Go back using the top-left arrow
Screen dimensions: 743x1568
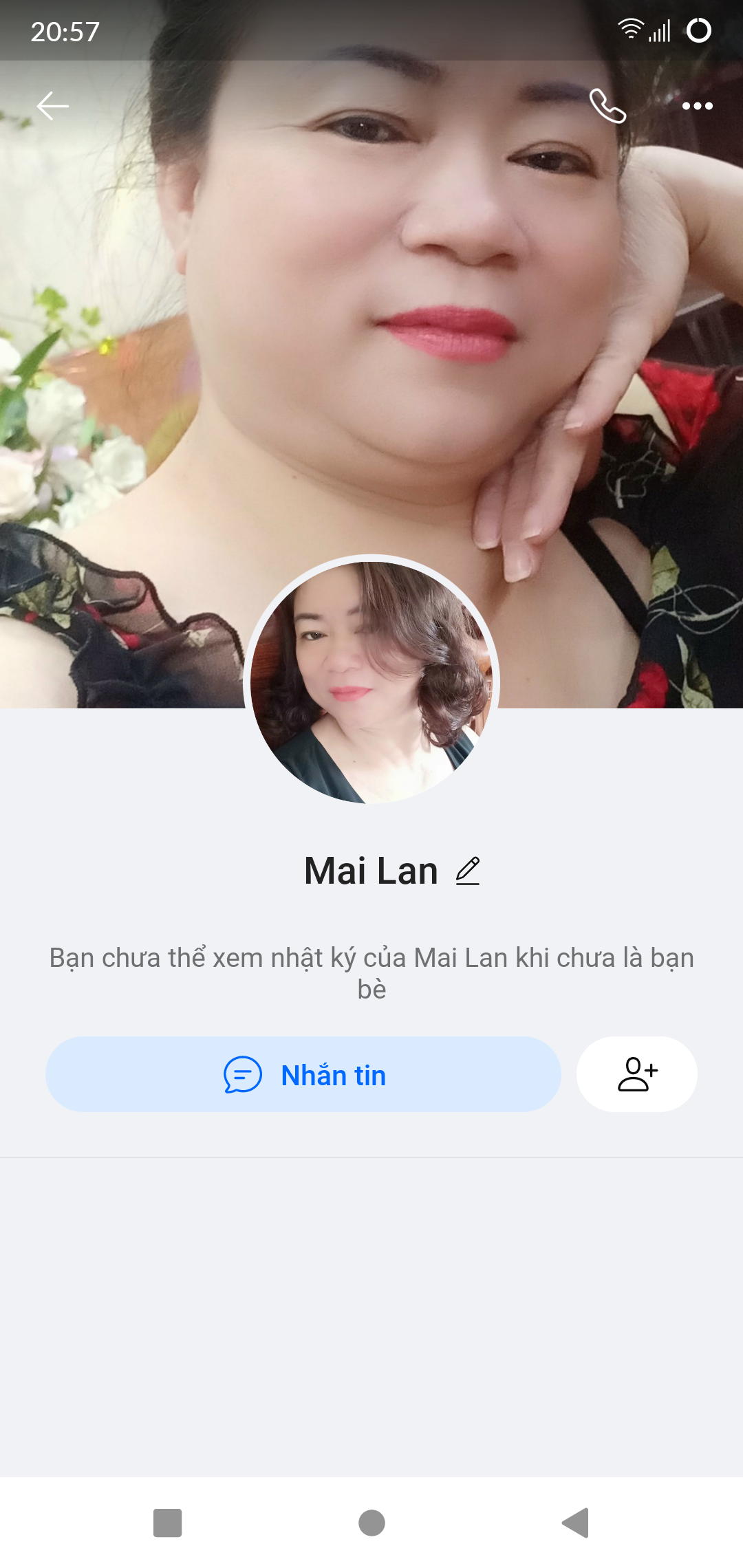(52, 106)
